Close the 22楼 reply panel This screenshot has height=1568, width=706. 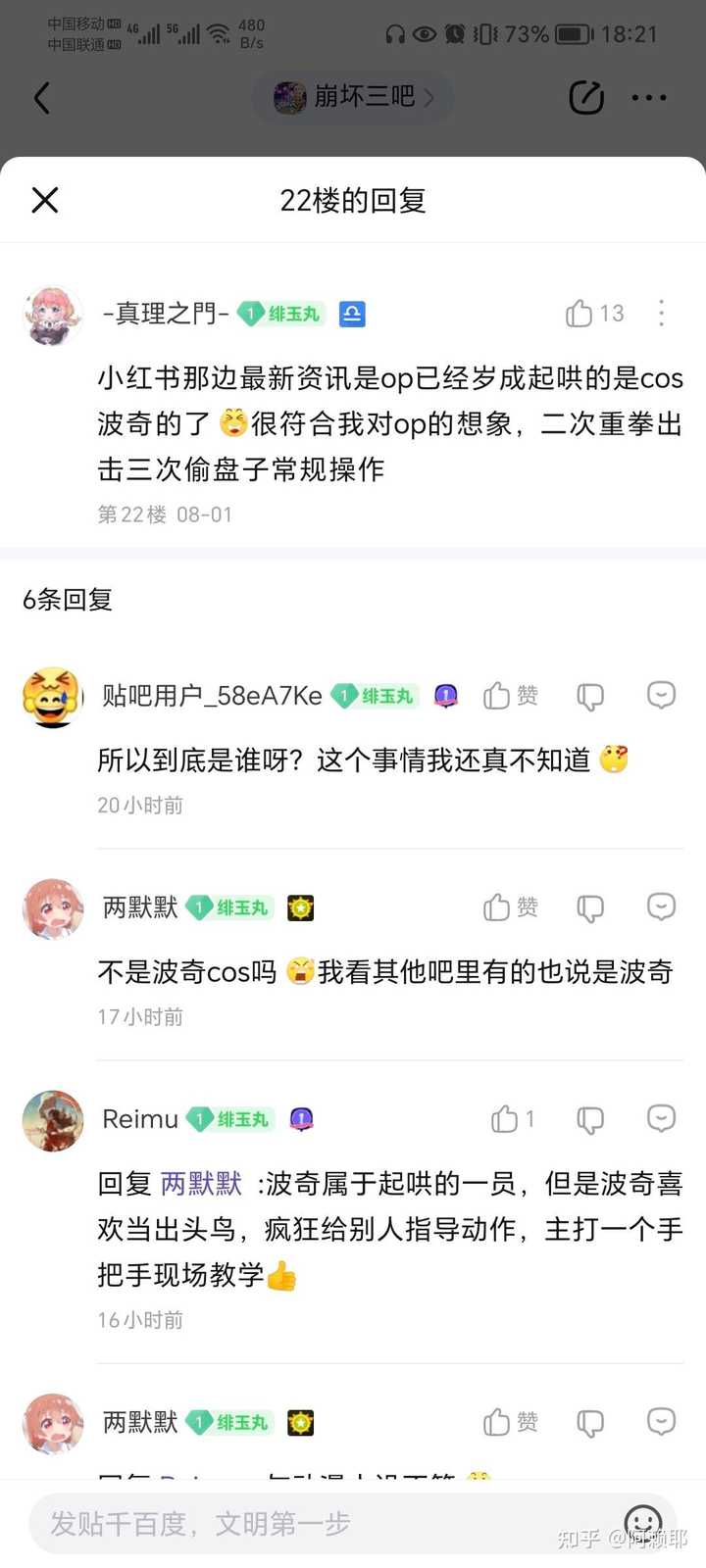click(x=45, y=200)
